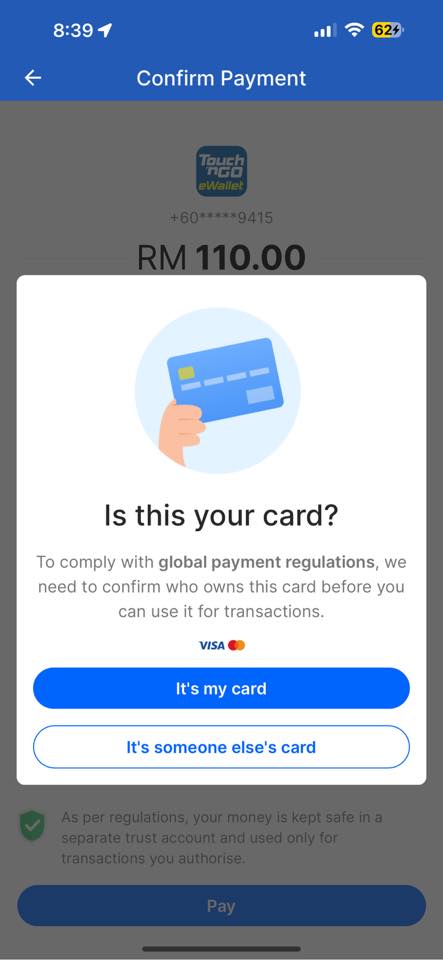Screen dimensions: 443x960
Task: Go back using the header arrow
Action: click(x=33, y=78)
